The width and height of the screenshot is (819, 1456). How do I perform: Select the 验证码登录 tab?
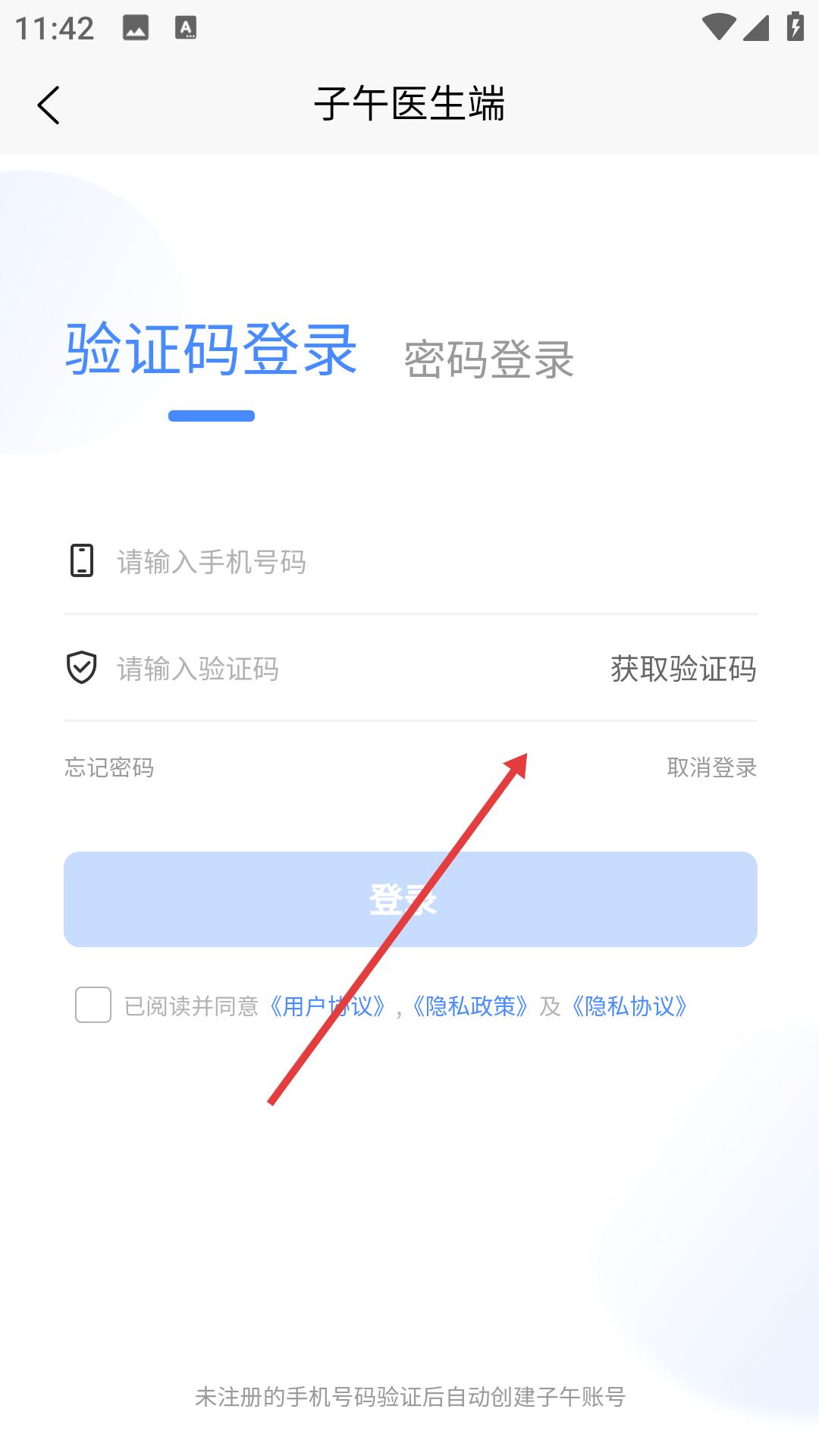coord(212,350)
